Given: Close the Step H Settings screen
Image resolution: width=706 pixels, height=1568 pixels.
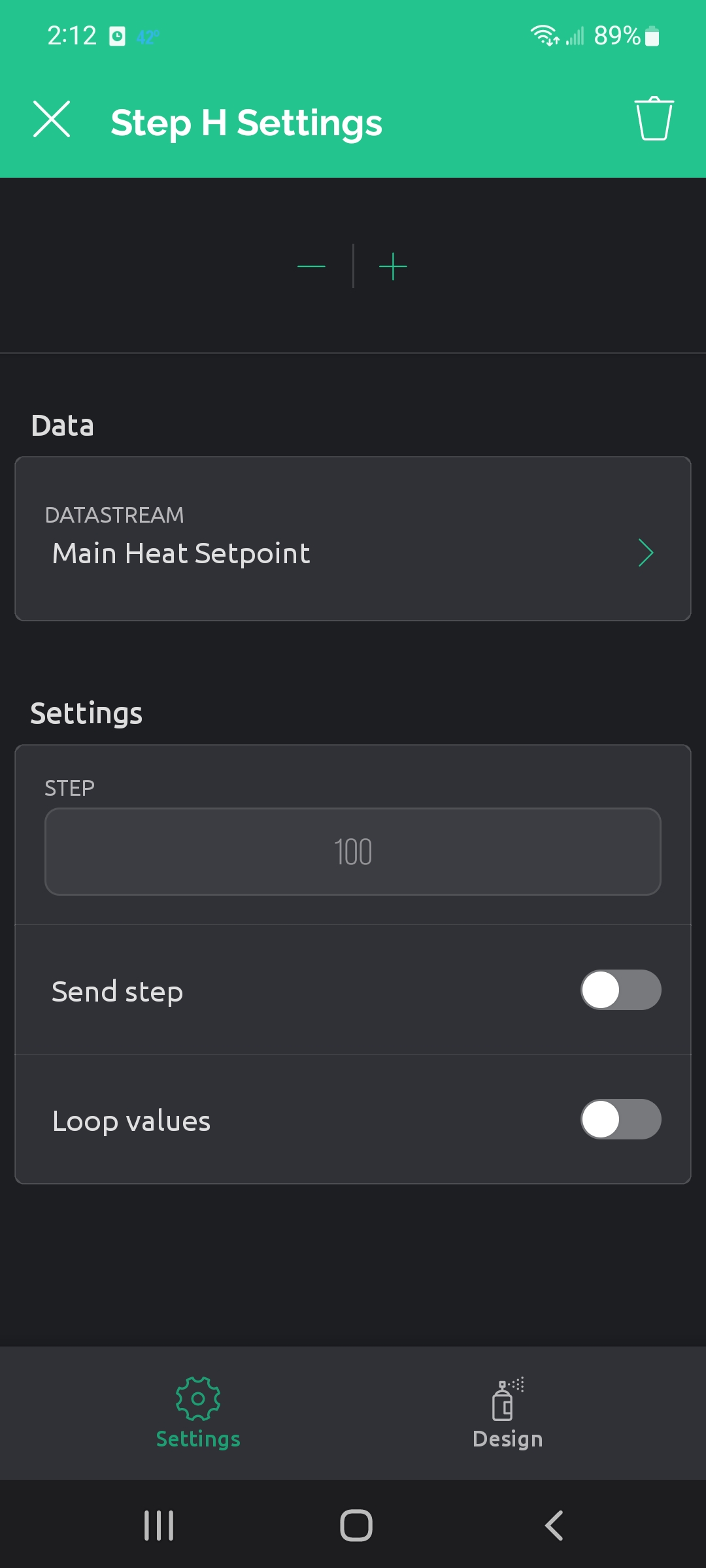Looking at the screenshot, I should point(52,120).
